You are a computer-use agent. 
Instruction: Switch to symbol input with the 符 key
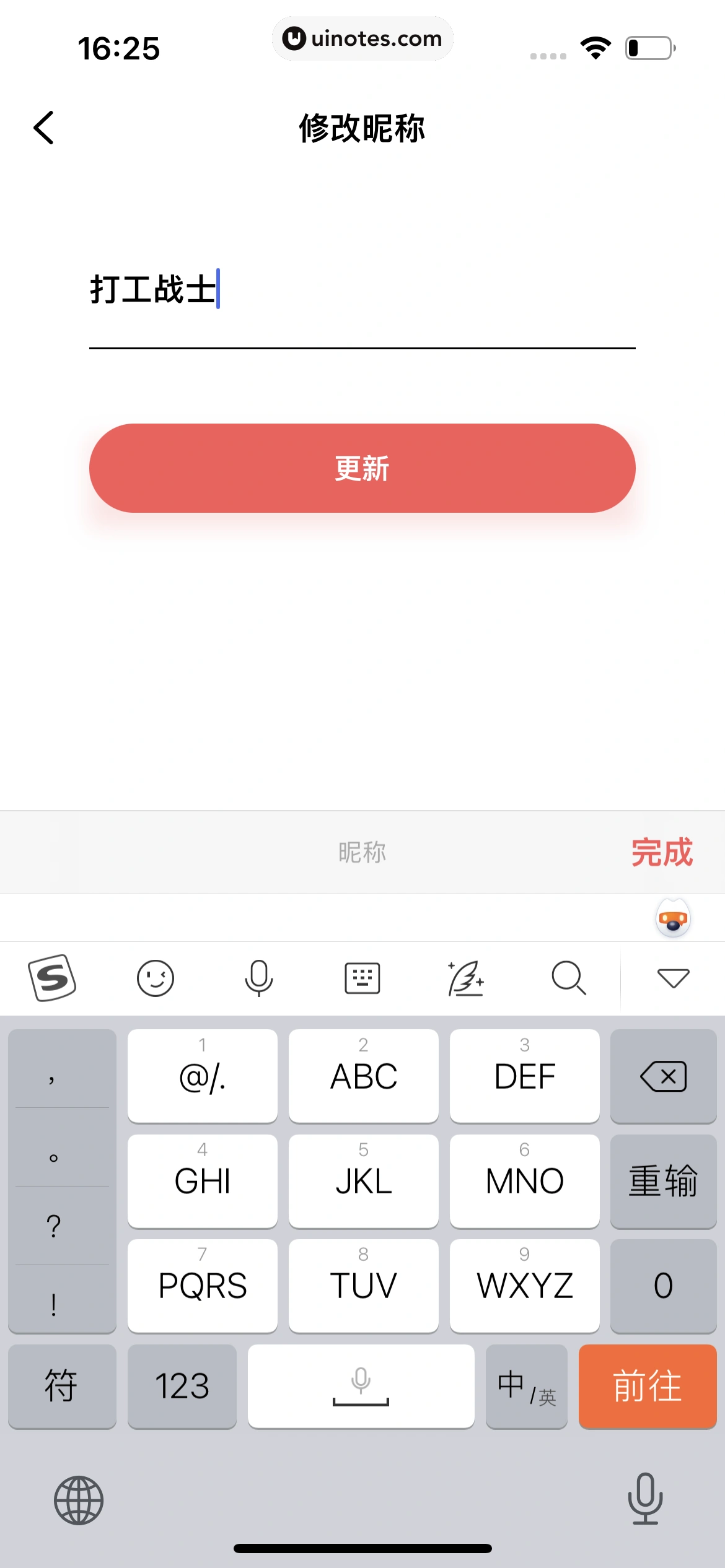(62, 1387)
